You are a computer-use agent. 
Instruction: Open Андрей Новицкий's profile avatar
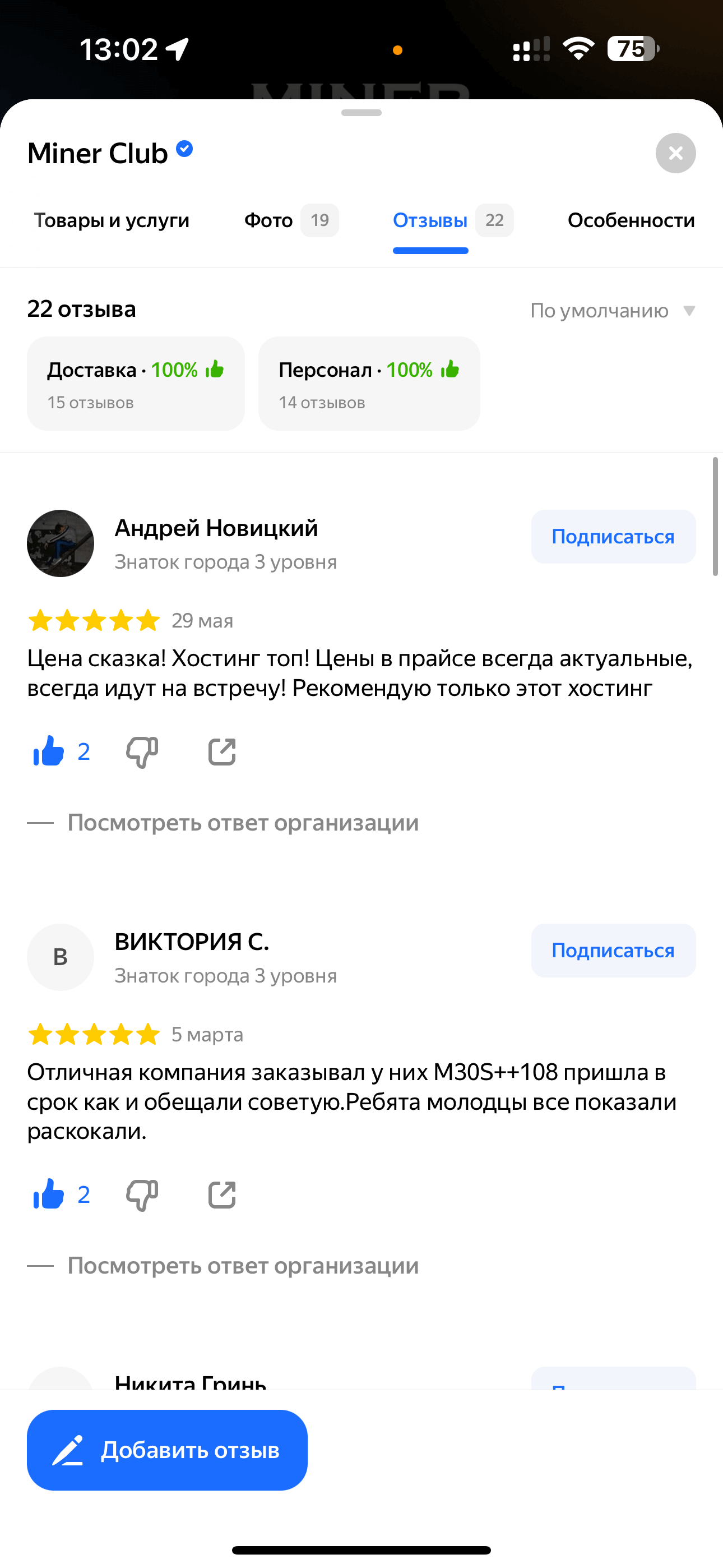coord(61,543)
